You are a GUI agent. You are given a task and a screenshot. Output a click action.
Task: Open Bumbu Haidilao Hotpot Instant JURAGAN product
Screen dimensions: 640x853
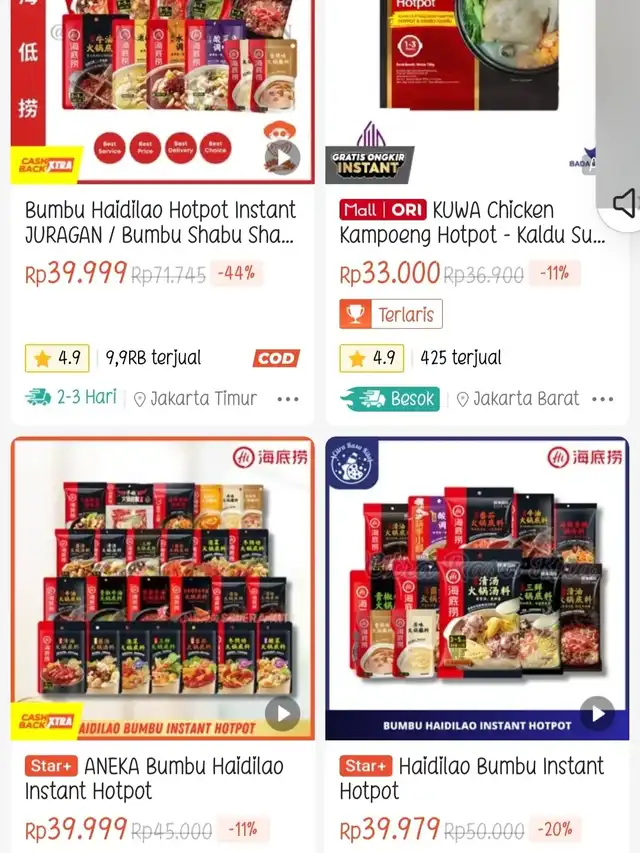click(x=160, y=222)
